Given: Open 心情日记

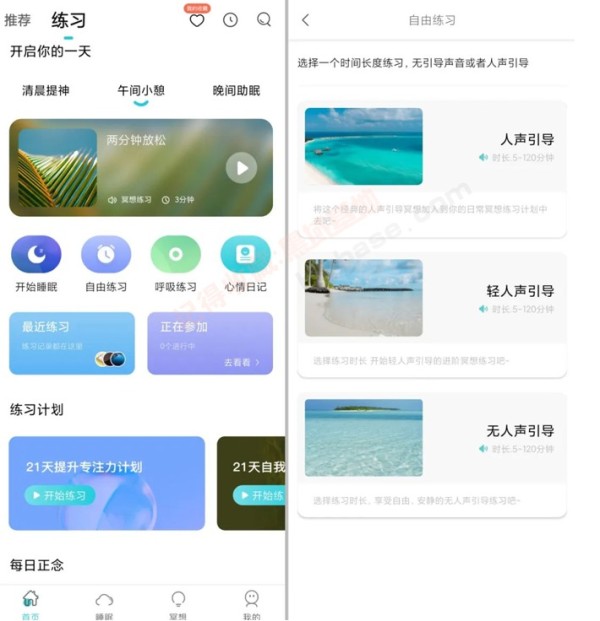Looking at the screenshot, I should point(245,264).
